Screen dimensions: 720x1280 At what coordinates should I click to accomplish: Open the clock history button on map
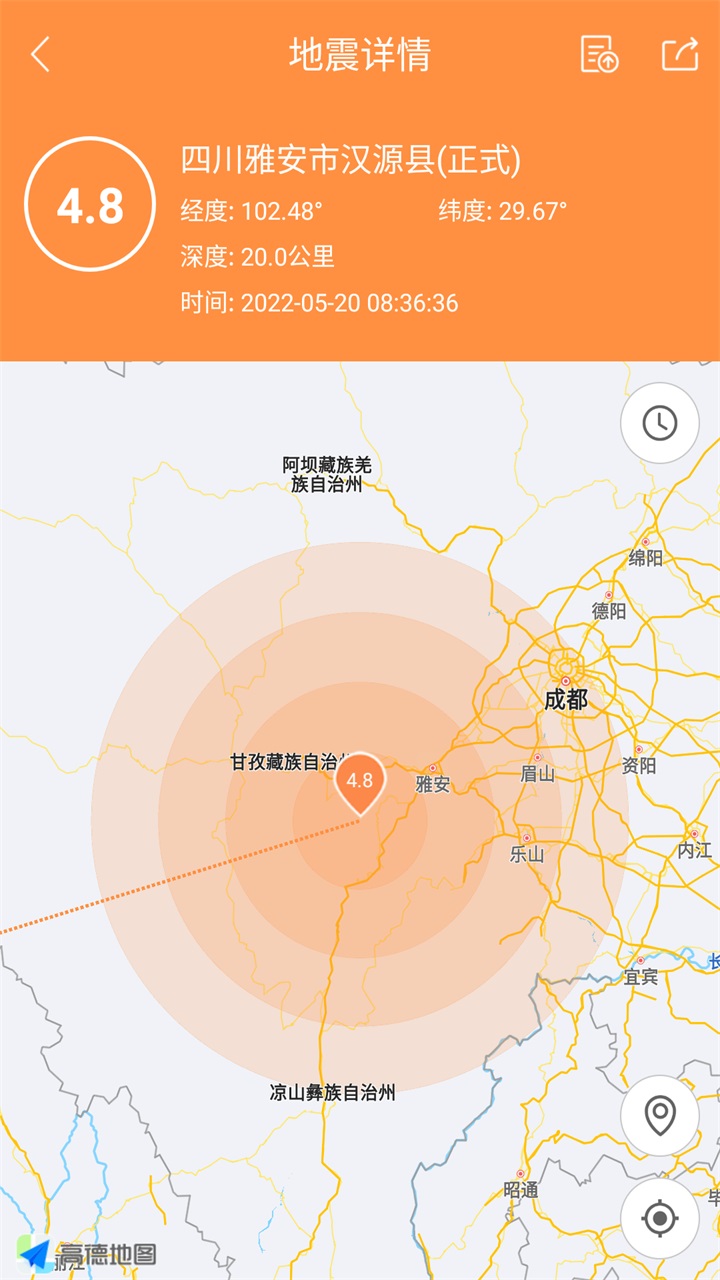pyautogui.click(x=659, y=423)
